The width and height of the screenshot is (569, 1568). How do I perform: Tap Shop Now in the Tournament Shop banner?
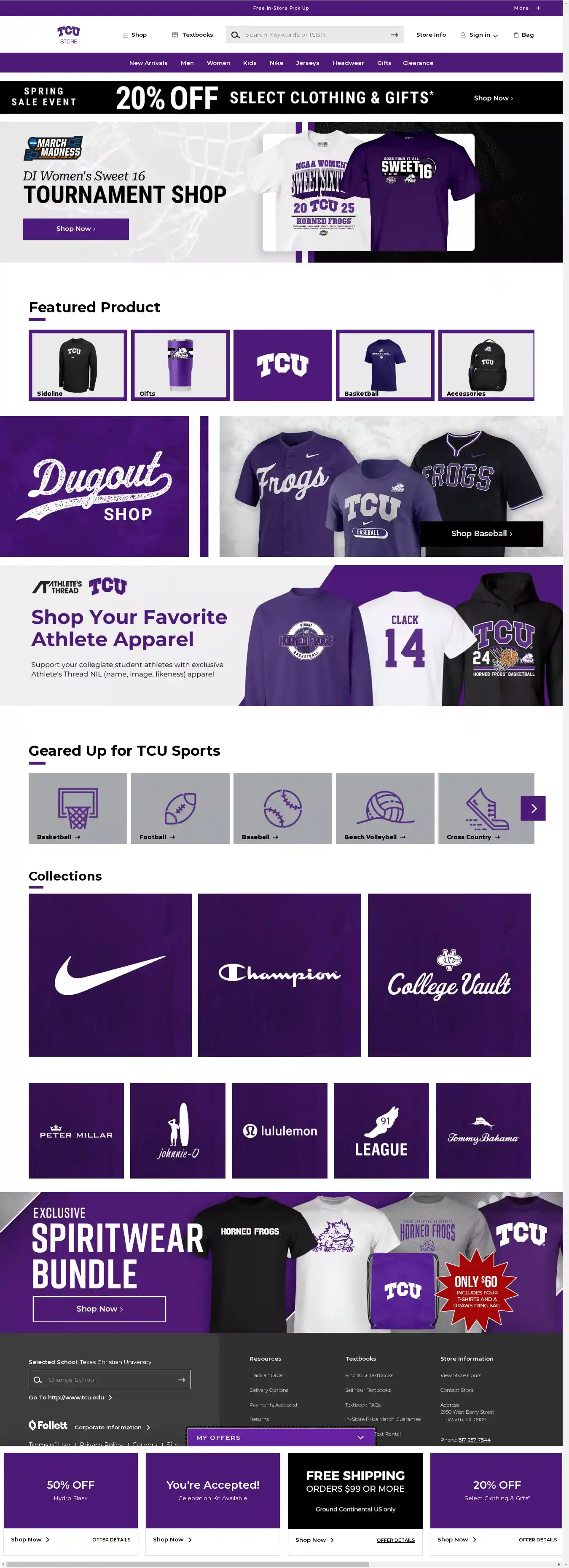click(x=75, y=229)
